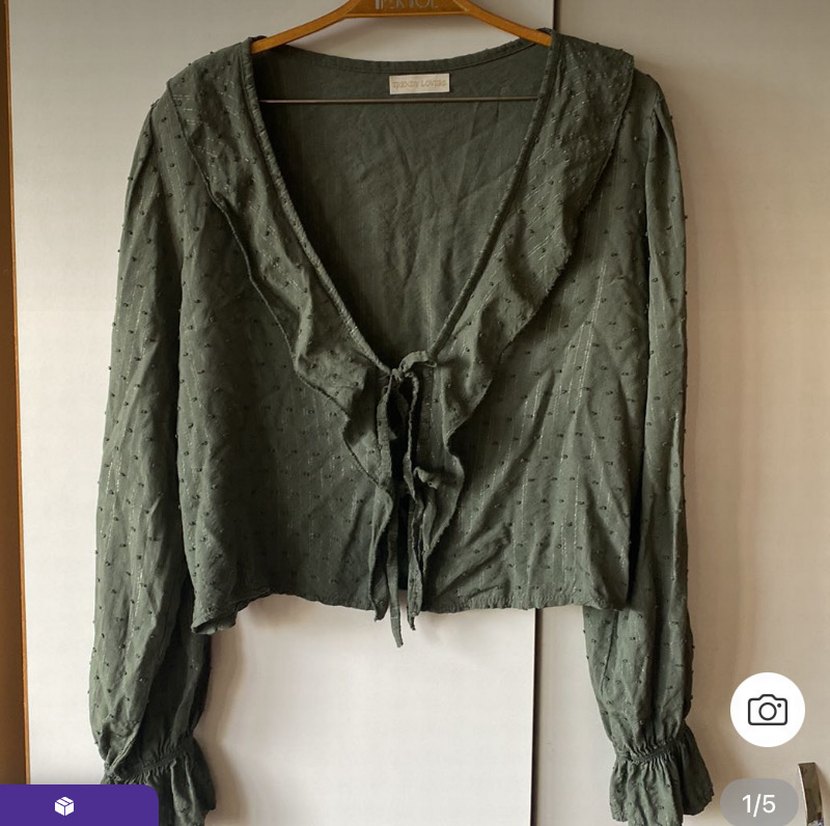Open visual search with the camera icon

[x=767, y=710]
